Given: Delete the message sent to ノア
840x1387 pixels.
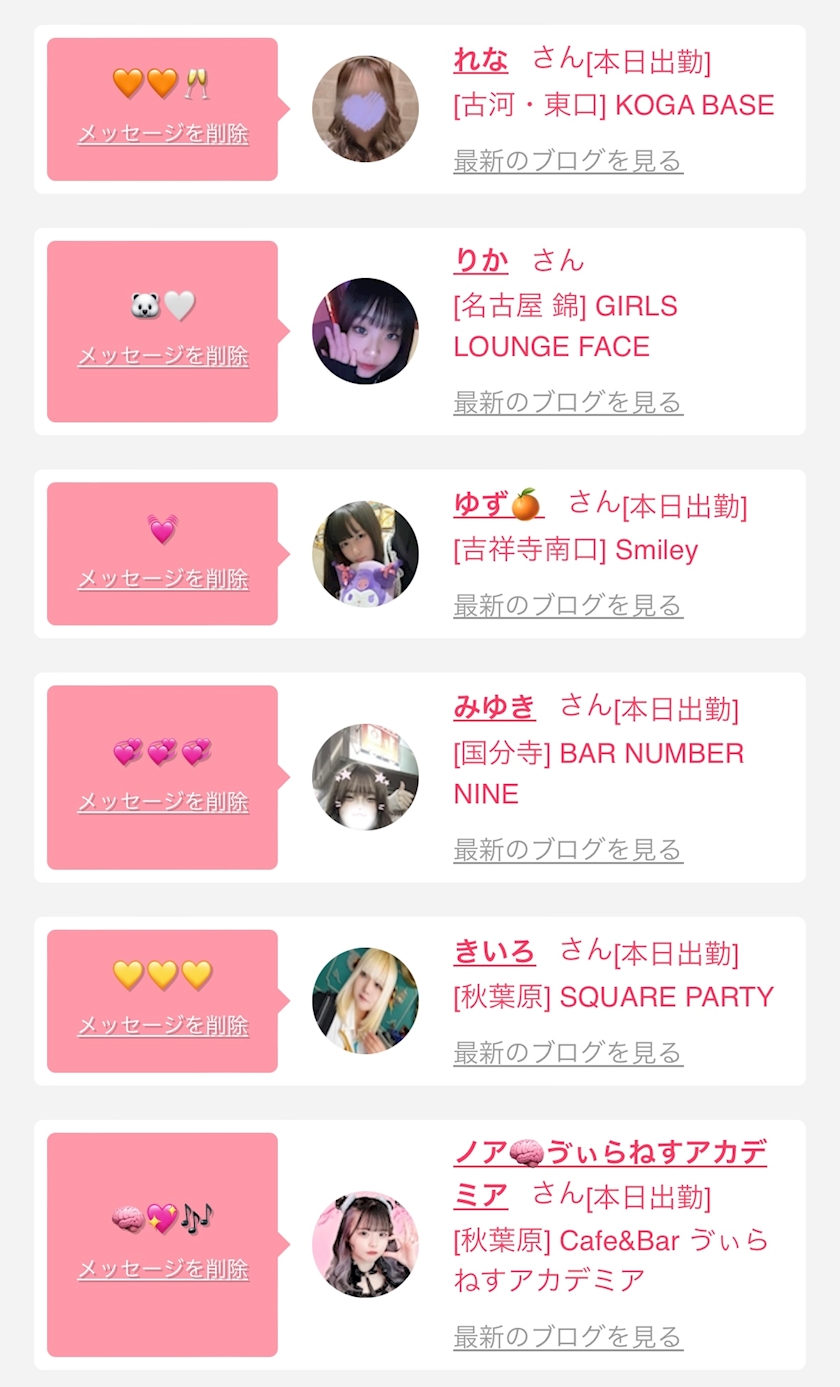Looking at the screenshot, I should 163,1271.
